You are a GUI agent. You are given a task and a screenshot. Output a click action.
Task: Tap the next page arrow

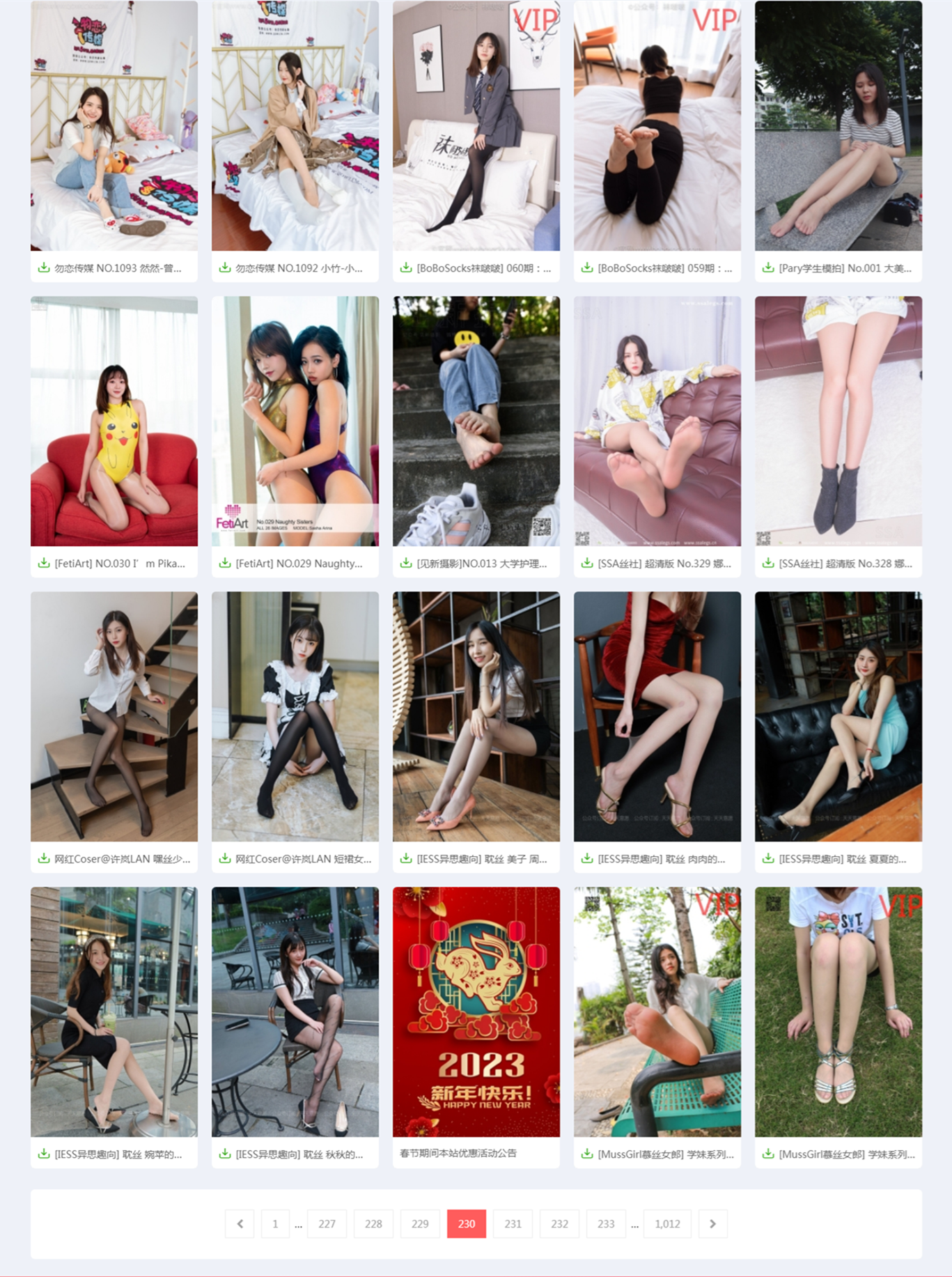click(712, 1224)
